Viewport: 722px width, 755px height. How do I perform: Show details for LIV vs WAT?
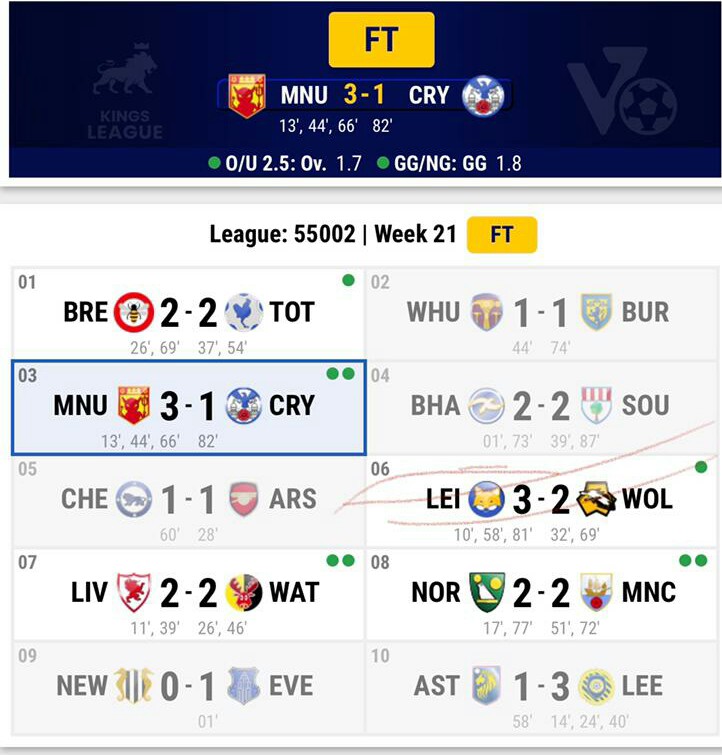click(x=188, y=594)
